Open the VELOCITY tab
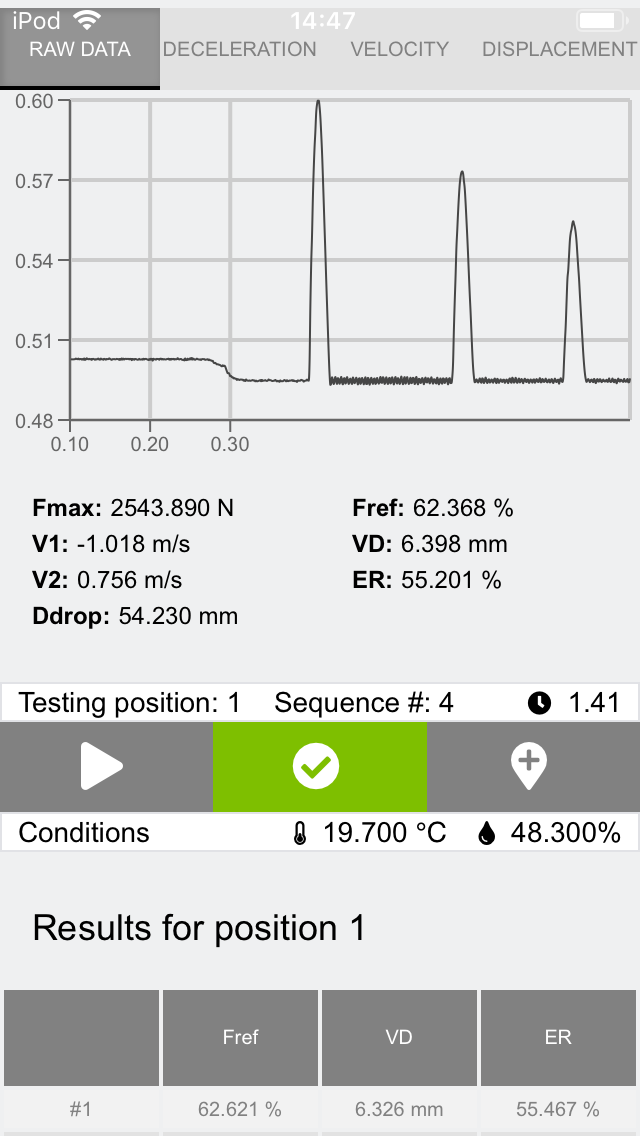 pyautogui.click(x=399, y=49)
